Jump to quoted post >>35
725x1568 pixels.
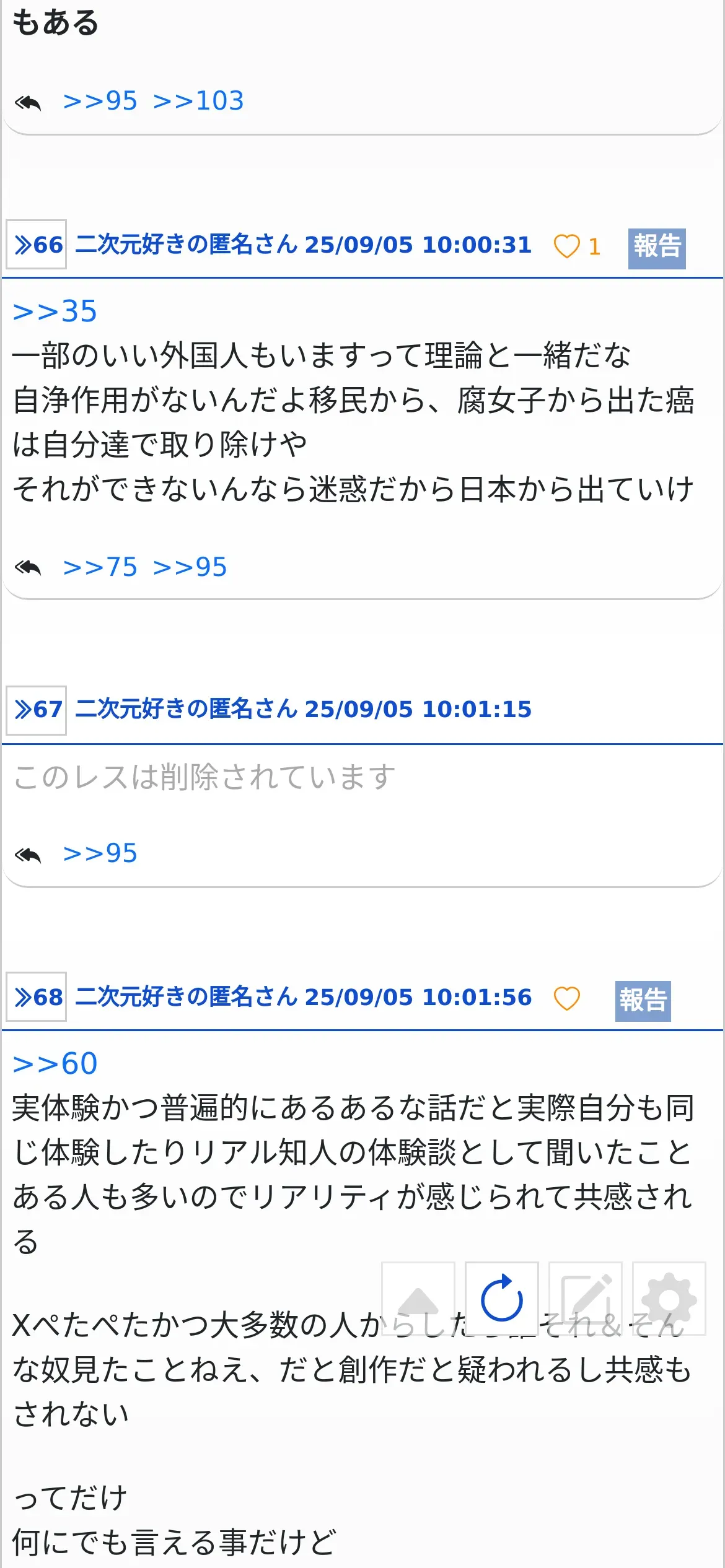click(55, 311)
